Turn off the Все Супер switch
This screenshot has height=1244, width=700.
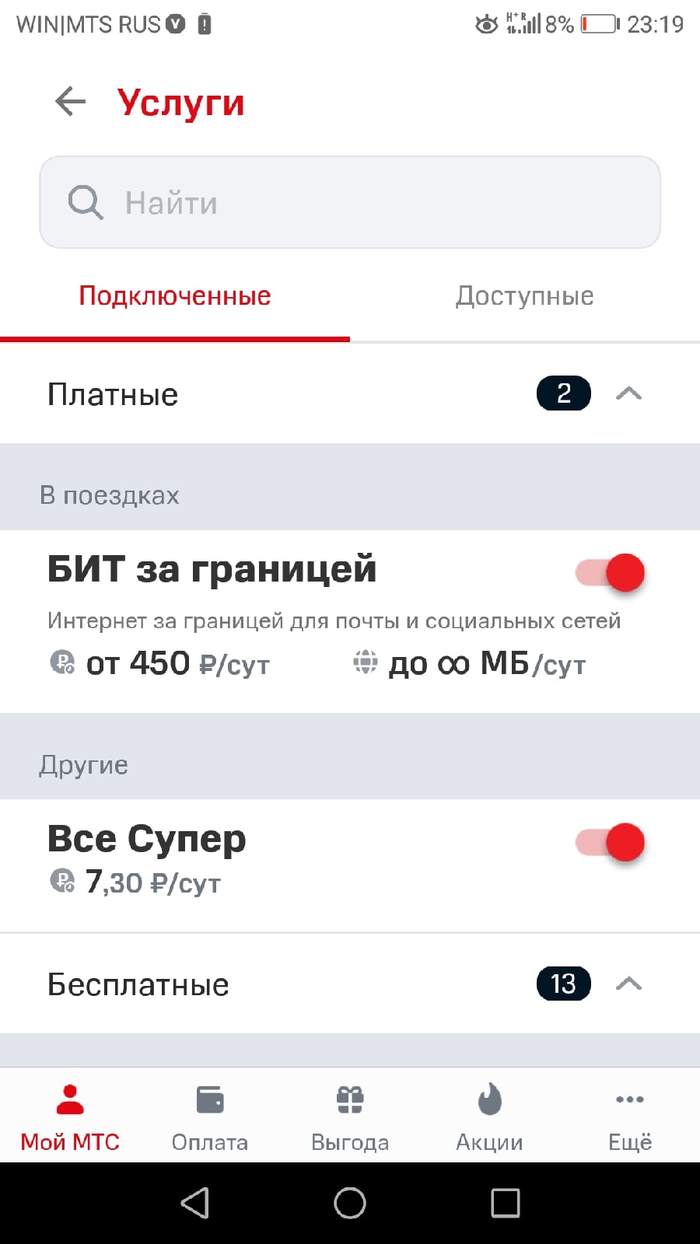coord(610,842)
